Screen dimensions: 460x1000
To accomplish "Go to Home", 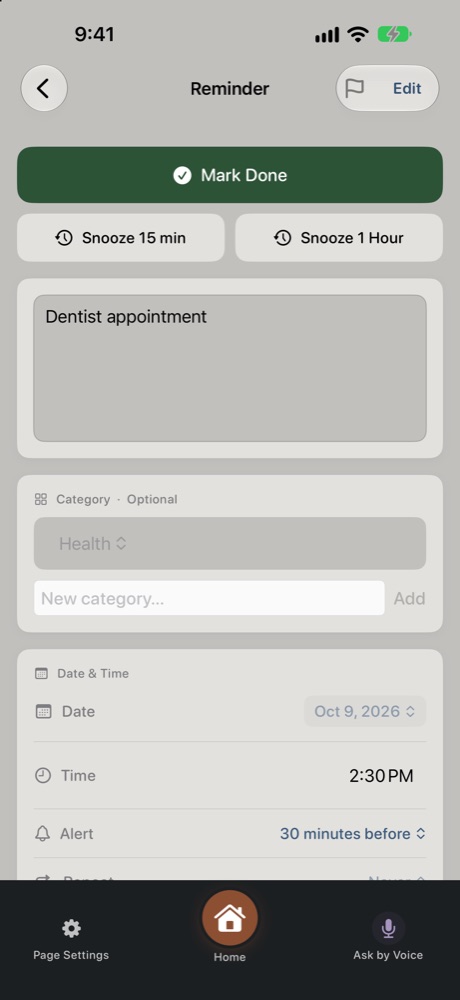I will point(230,926).
